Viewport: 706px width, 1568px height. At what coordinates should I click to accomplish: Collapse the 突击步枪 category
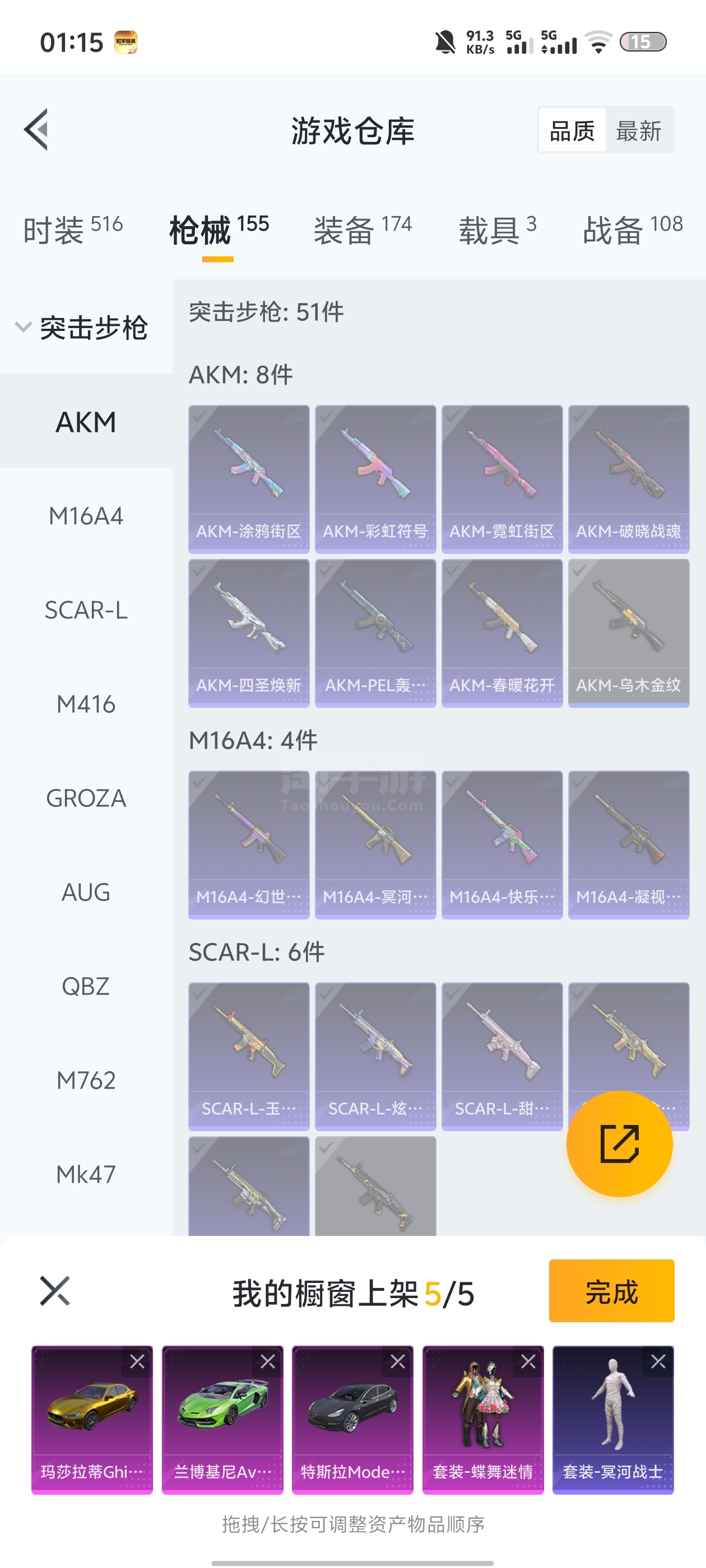coord(24,327)
